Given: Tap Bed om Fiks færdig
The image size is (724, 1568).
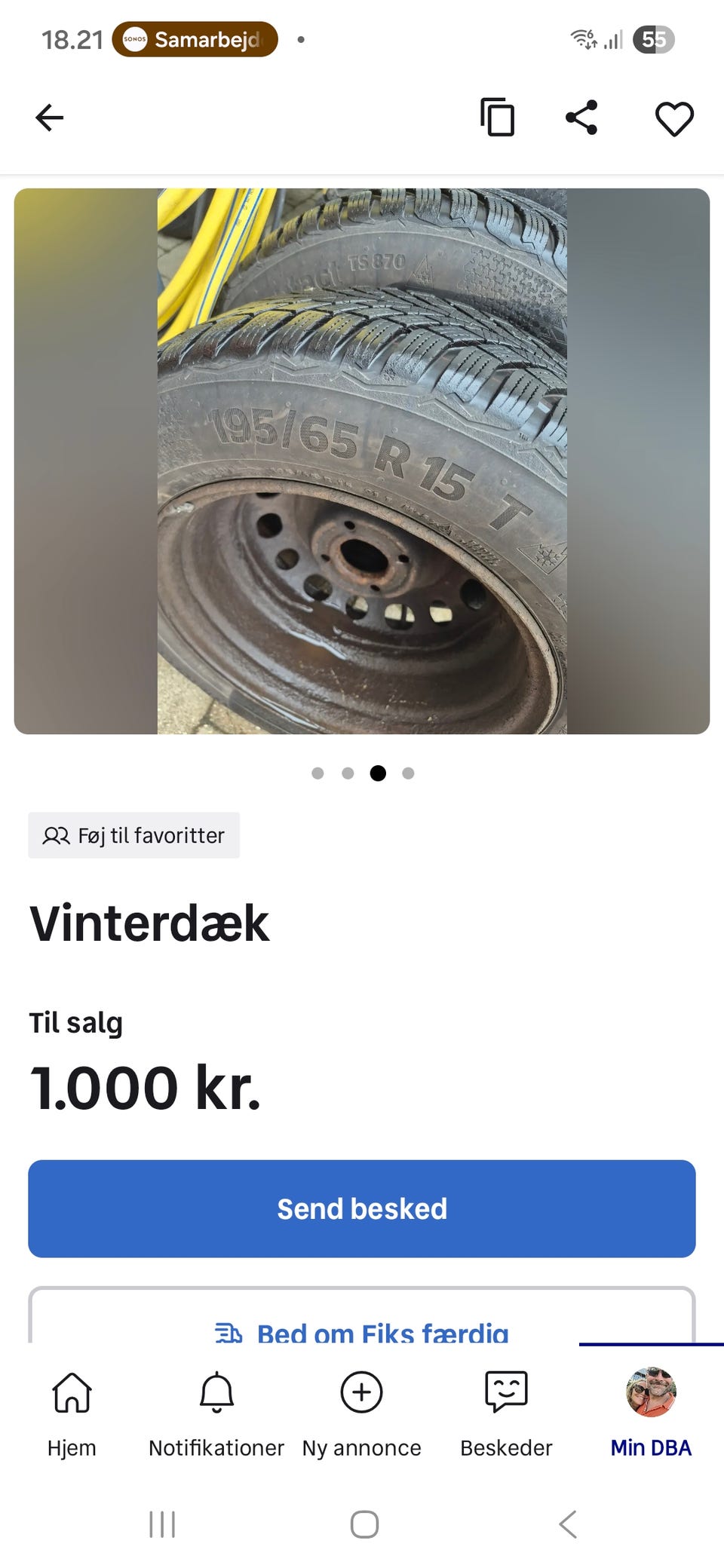Looking at the screenshot, I should [362, 1331].
